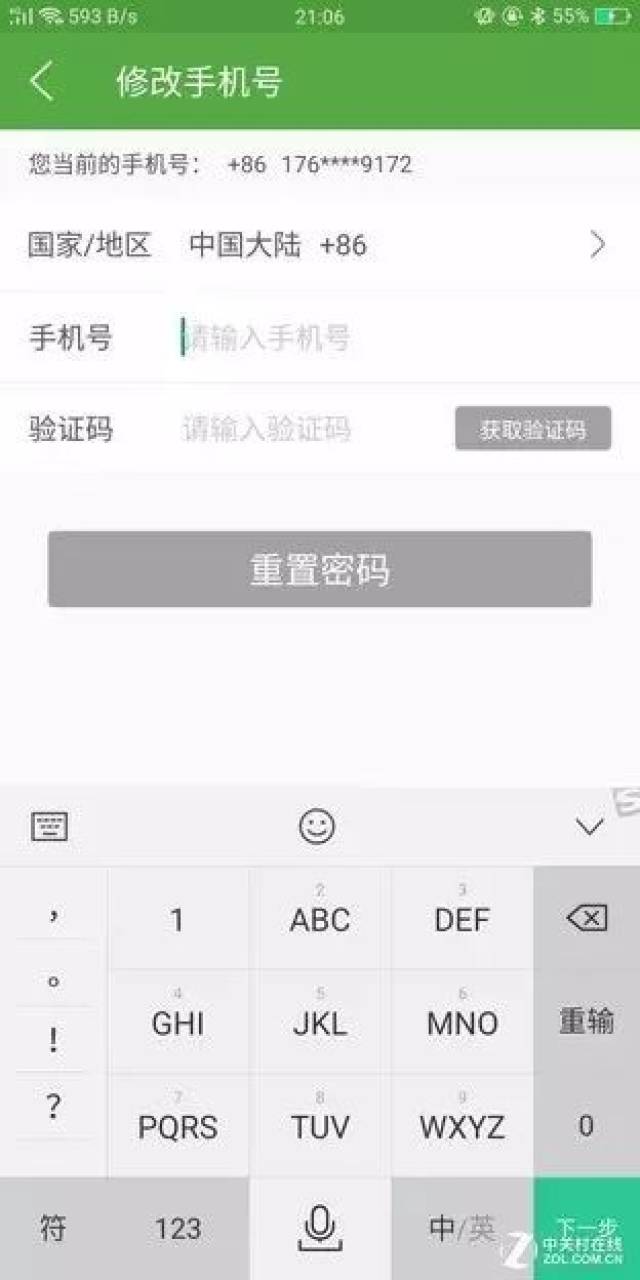
Task: Tap keyboard backspace key
Action: 586,918
